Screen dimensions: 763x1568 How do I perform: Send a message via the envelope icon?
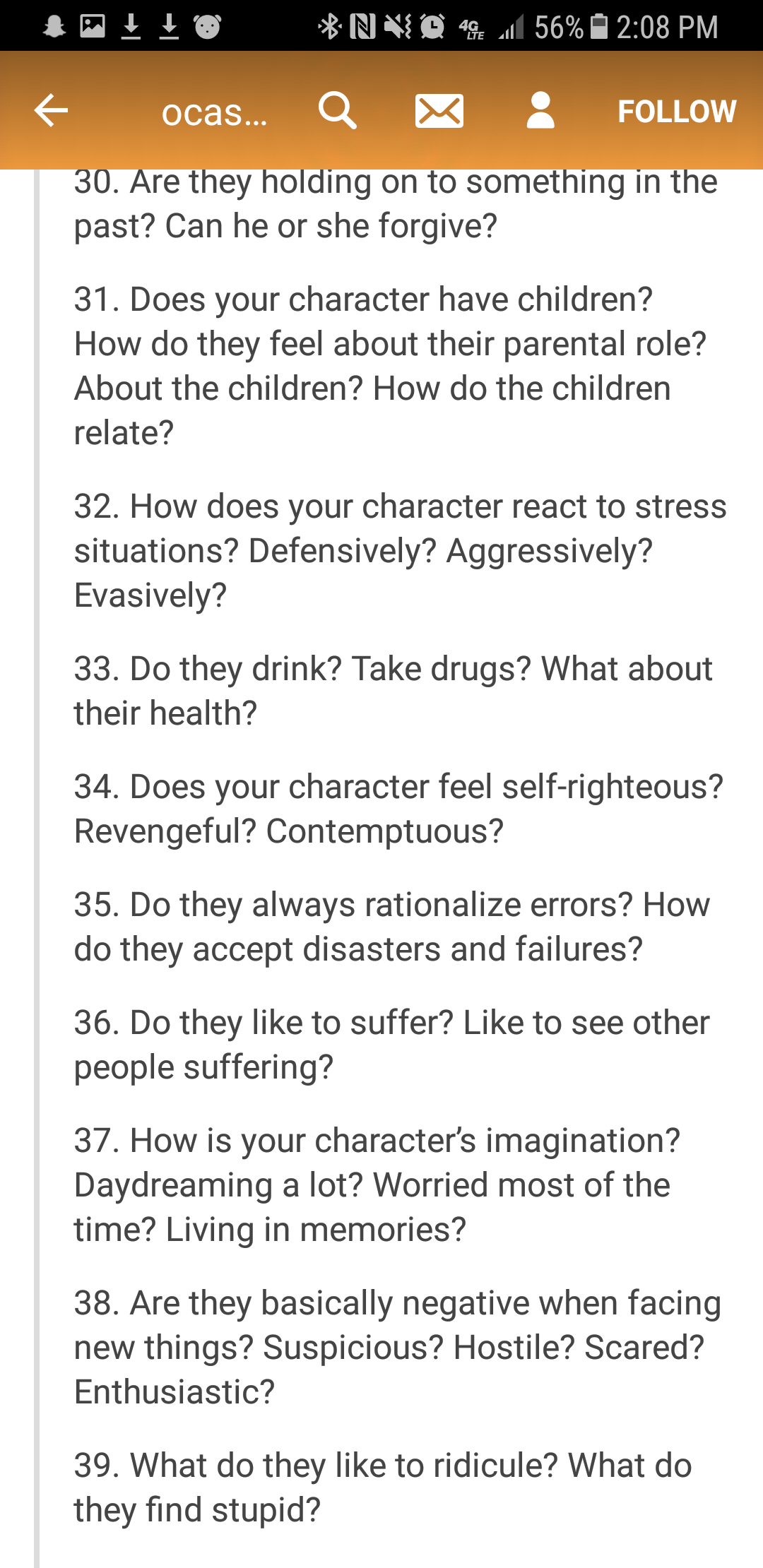pos(439,111)
